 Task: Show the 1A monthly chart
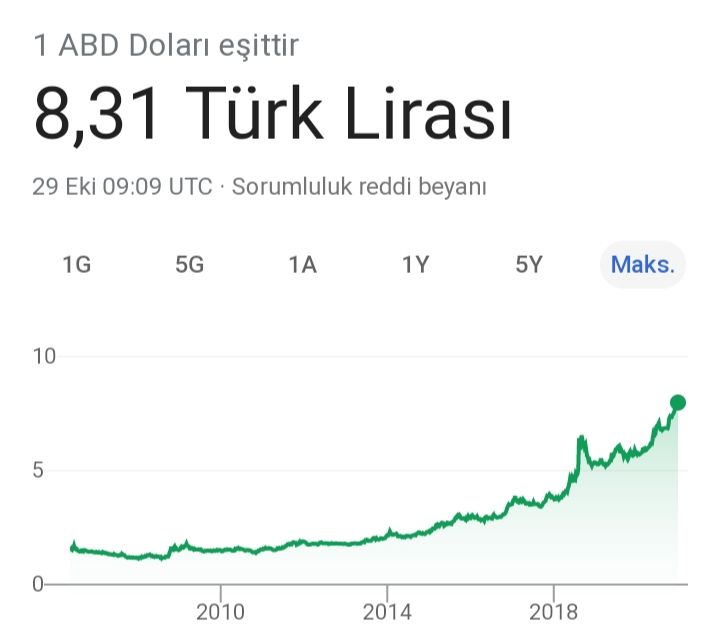[x=303, y=265]
